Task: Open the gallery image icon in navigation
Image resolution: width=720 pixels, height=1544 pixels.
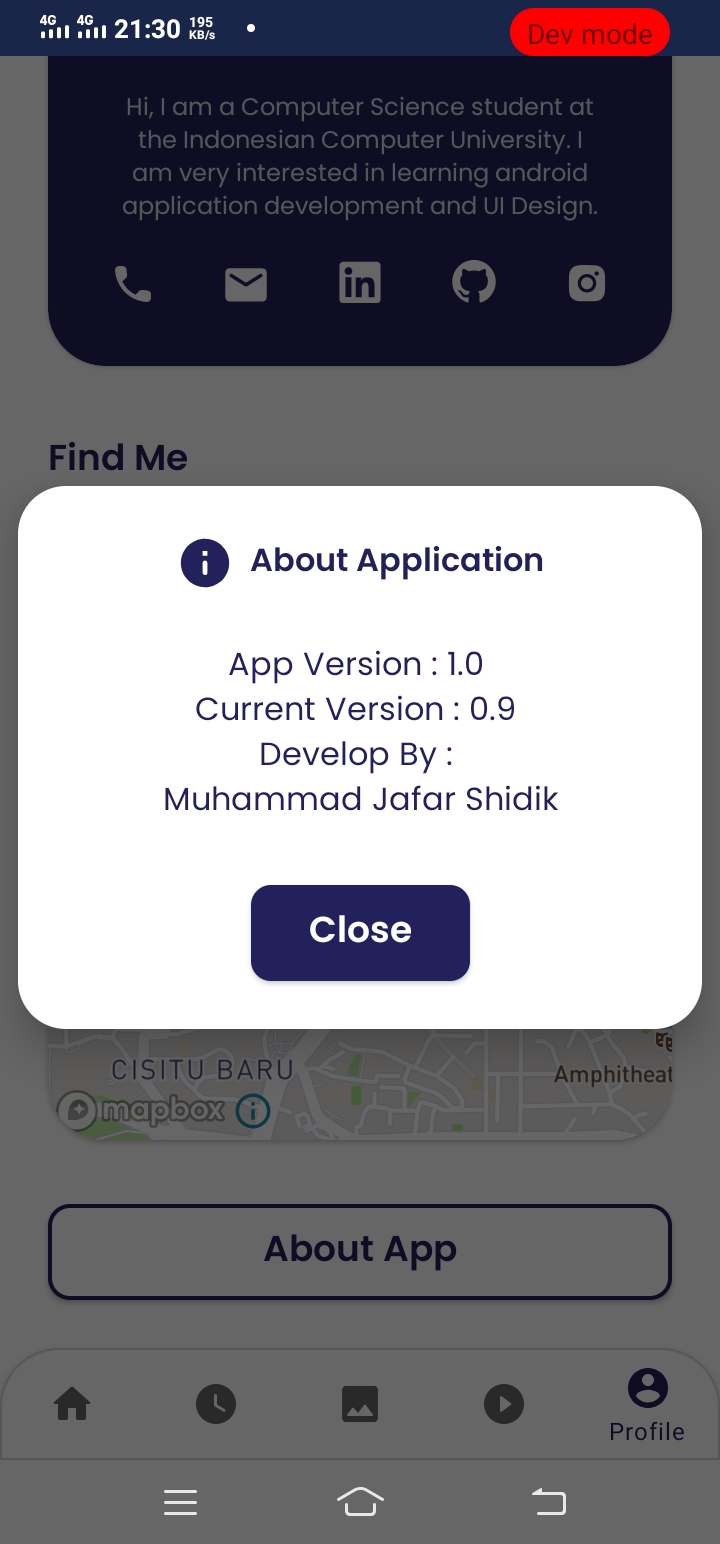Action: 360,1404
